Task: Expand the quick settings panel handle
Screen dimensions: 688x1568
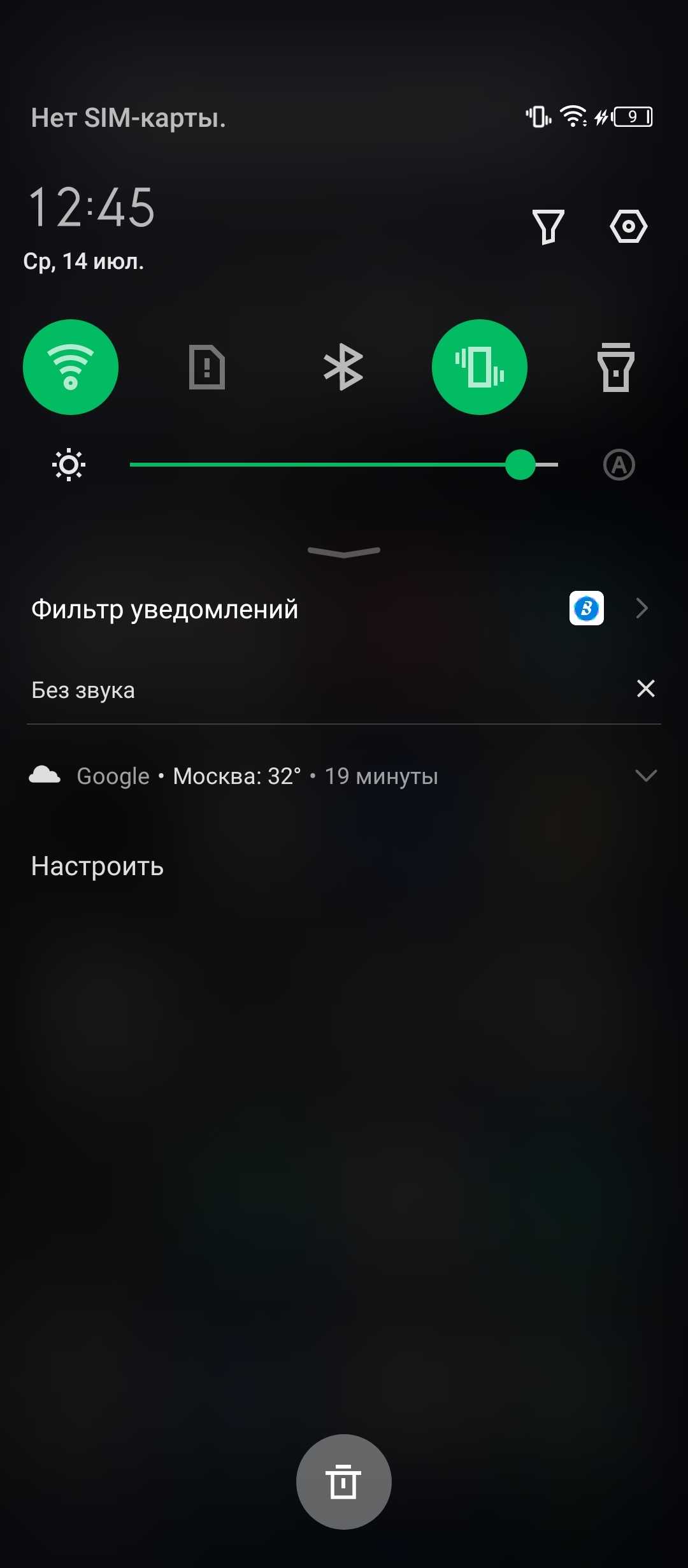Action: pos(344,551)
